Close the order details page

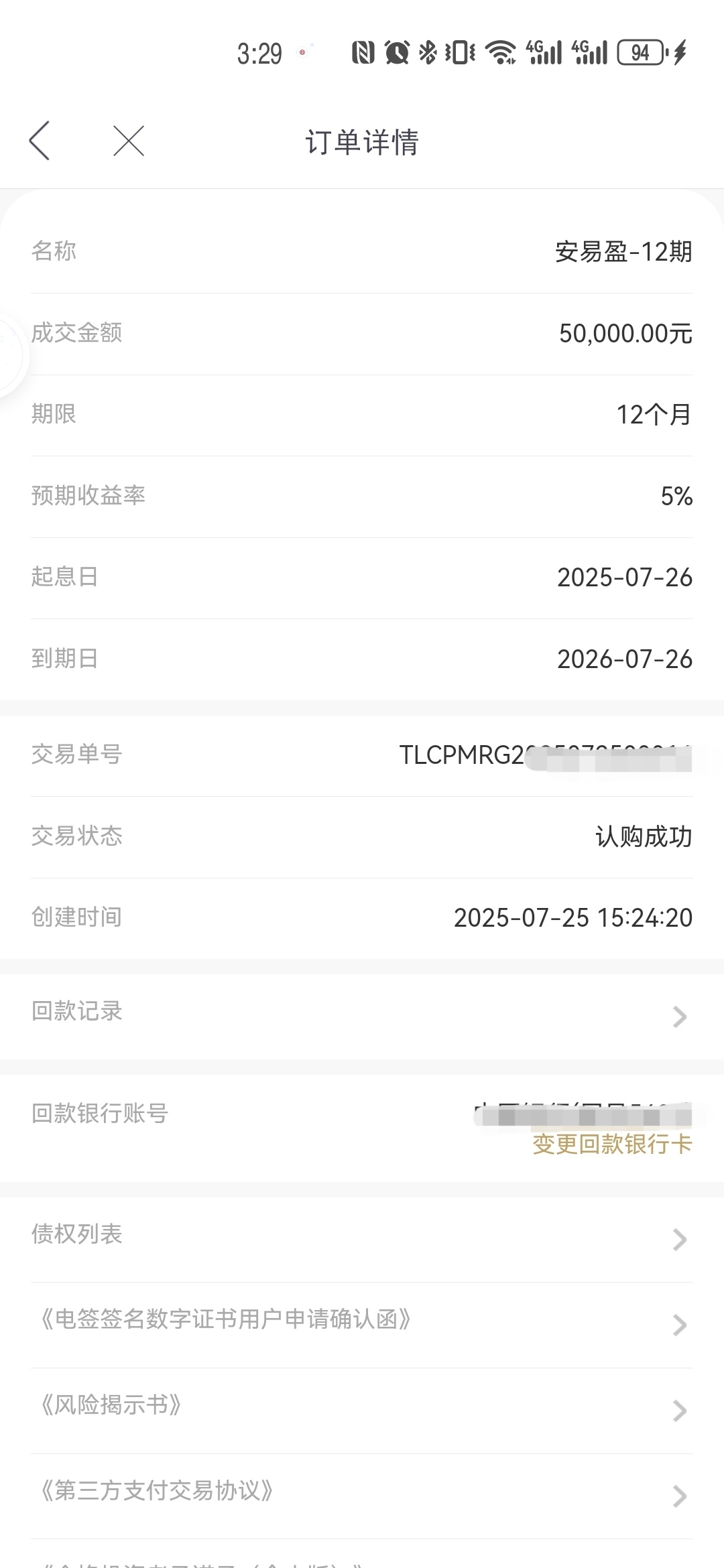coord(129,141)
